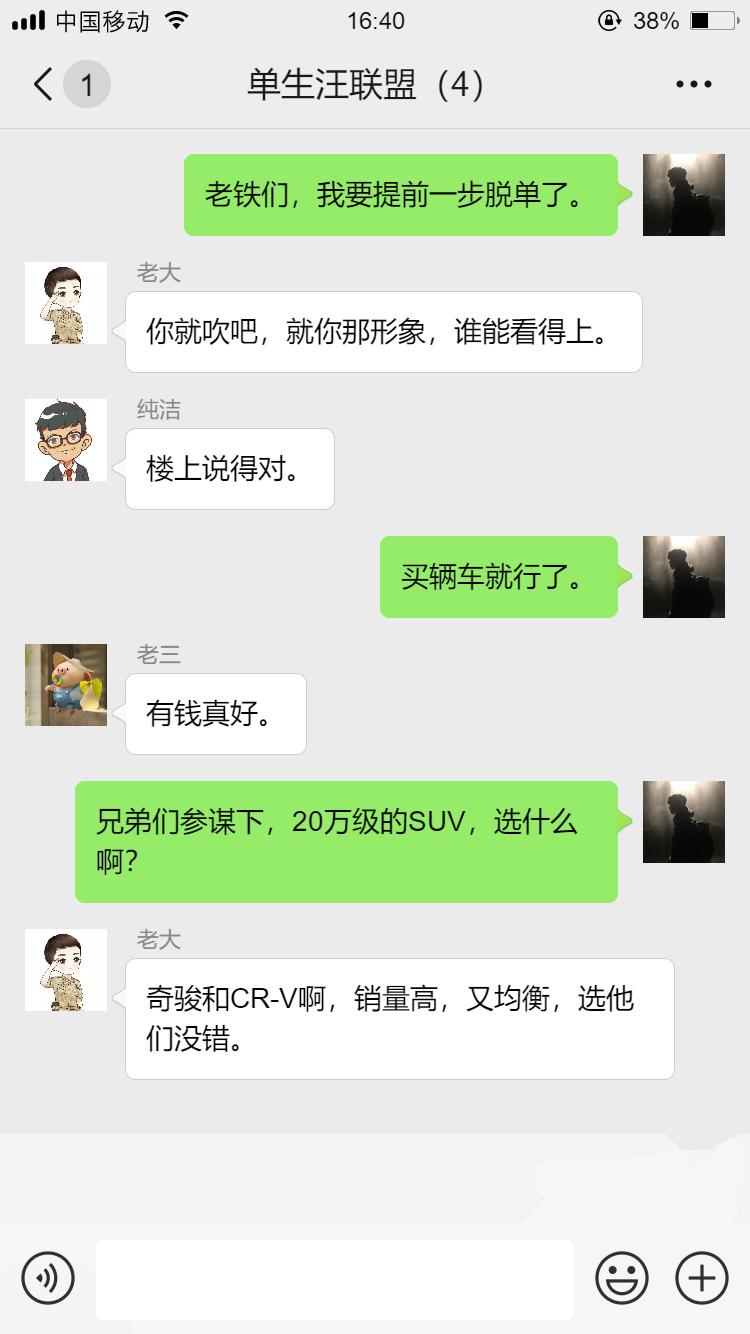Tap the unread count badge showing 1

pyautogui.click(x=88, y=85)
